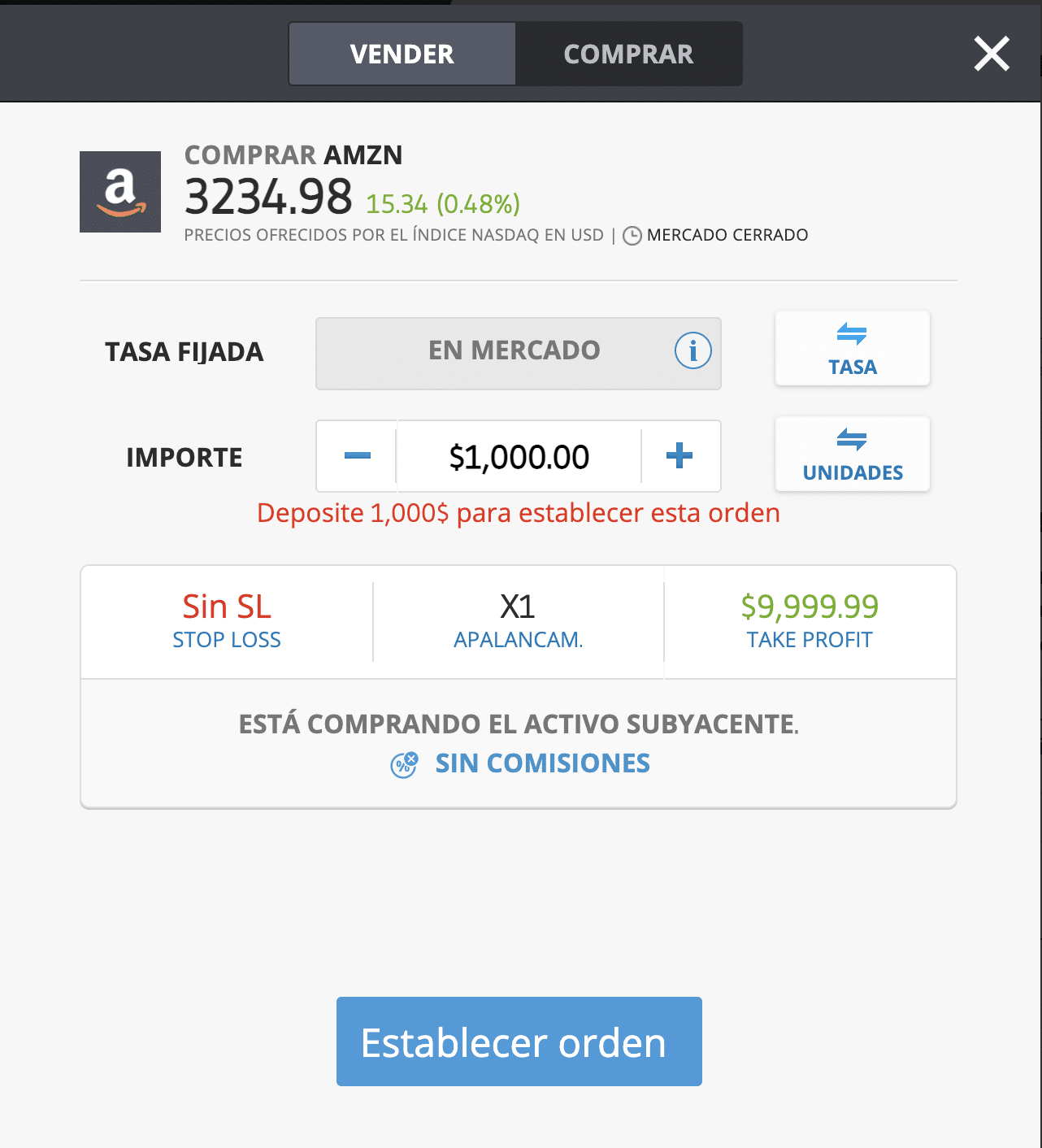The height and width of the screenshot is (1148, 1042).
Task: Open the EN MERCADO rate selector
Action: [514, 350]
